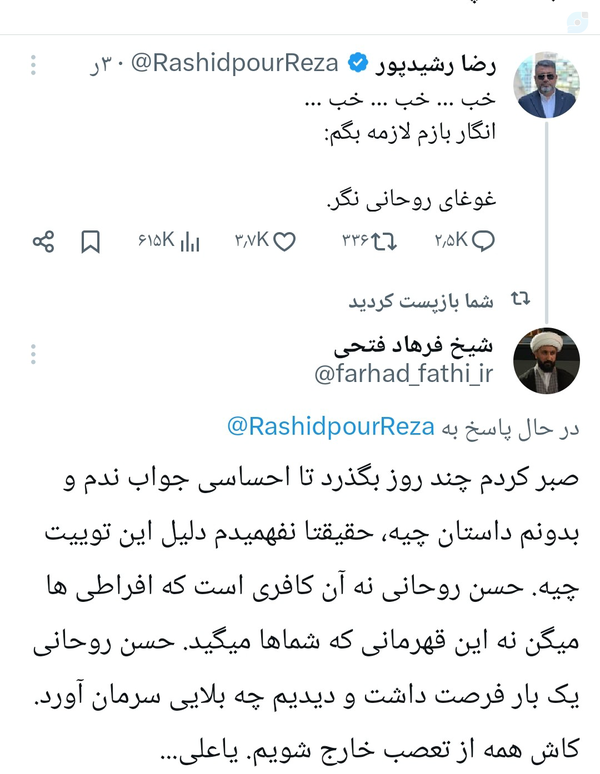Open Reza Rashidpour's profile picture
Screen dimensions: 600x774
547,85
